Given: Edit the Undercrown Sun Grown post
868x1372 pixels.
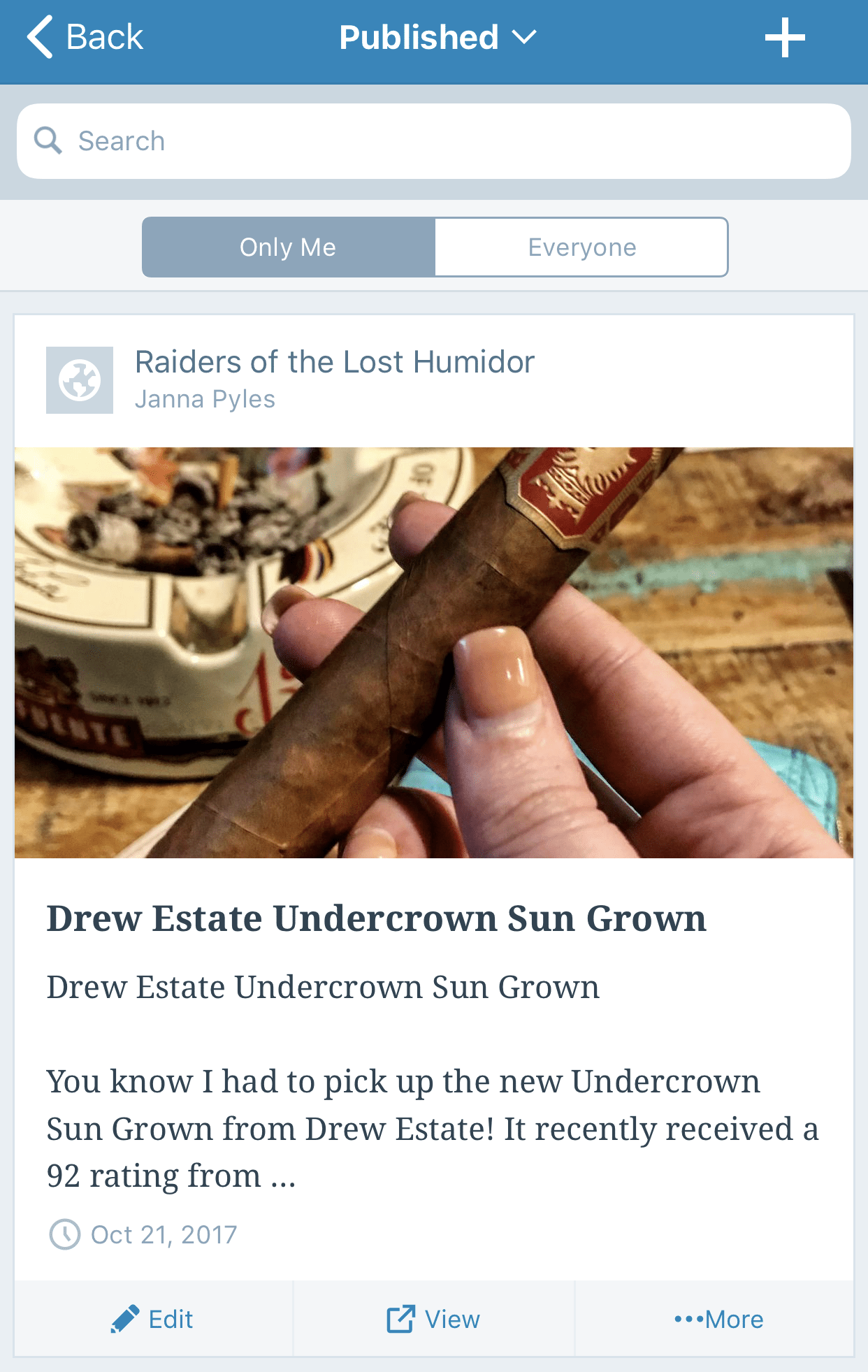Looking at the screenshot, I should pos(153,1320).
